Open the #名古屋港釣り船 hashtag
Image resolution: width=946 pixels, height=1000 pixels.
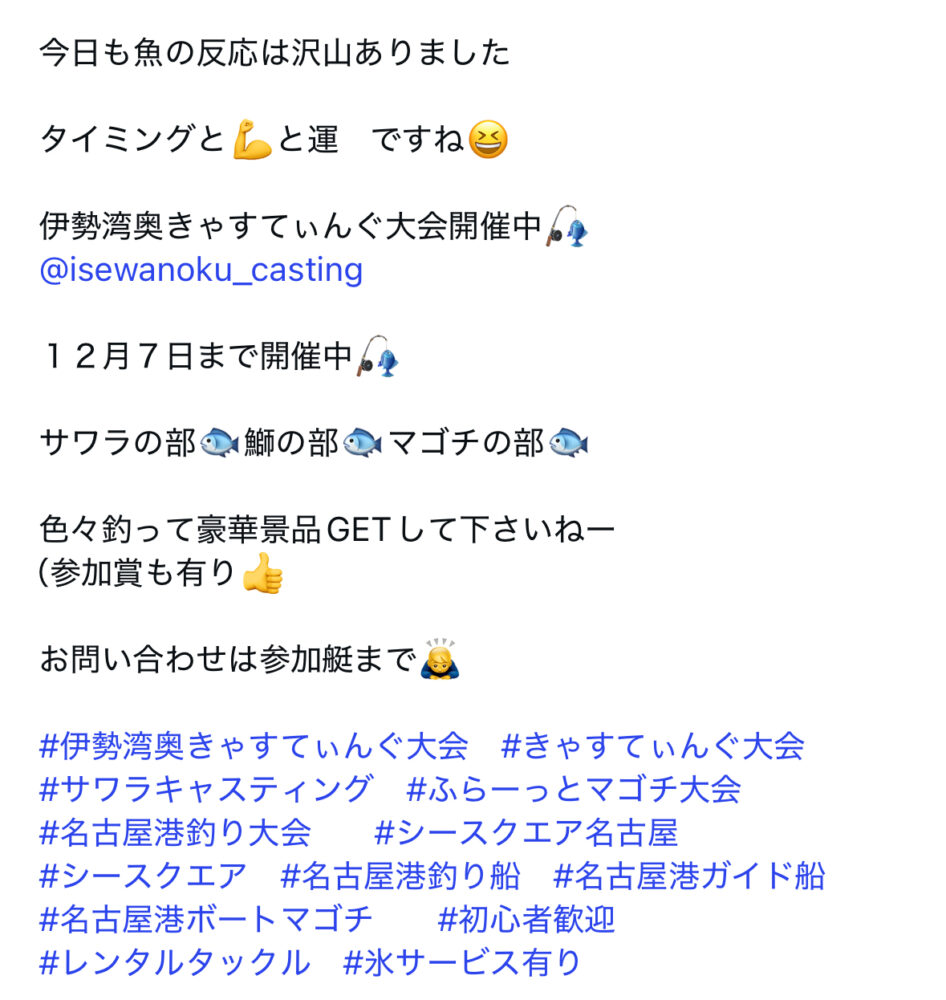[400, 876]
